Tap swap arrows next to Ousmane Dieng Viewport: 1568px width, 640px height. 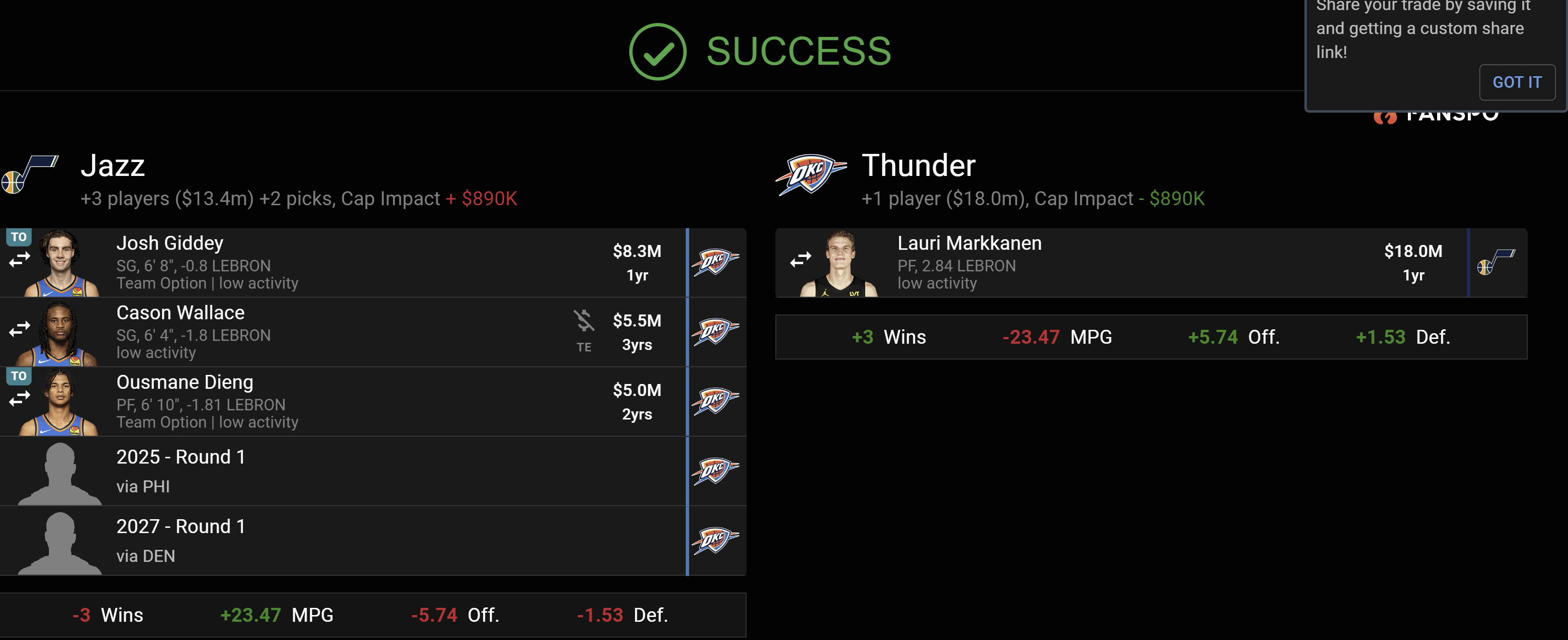20,399
